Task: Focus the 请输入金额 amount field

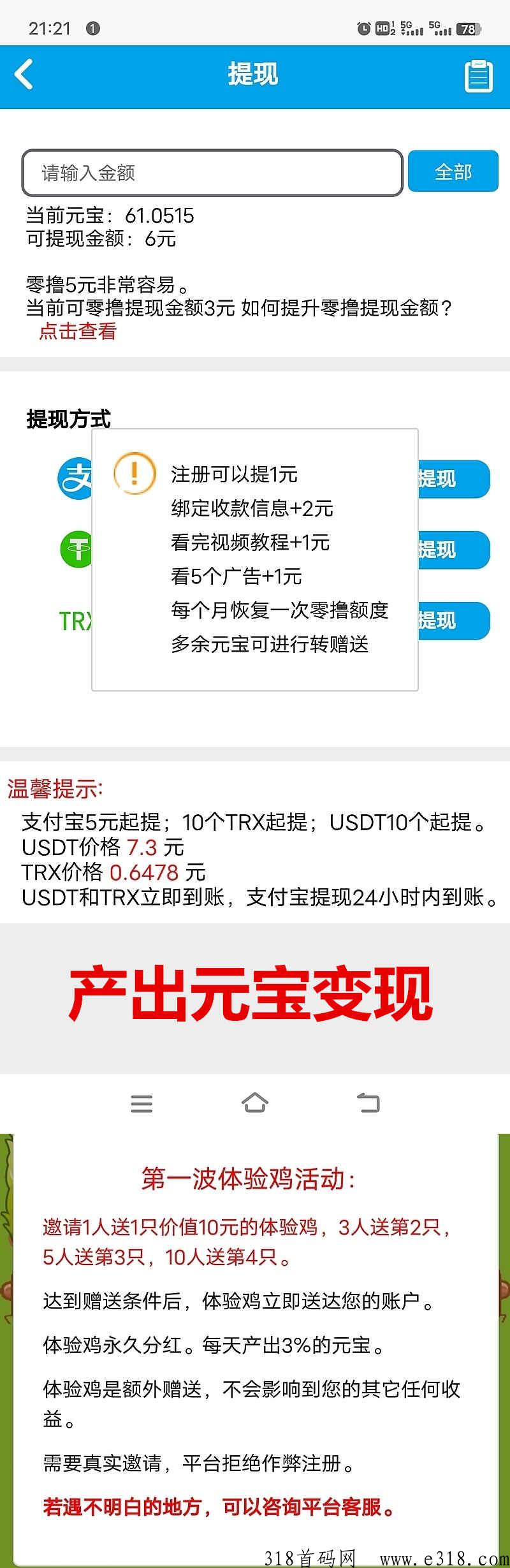Action: [x=212, y=173]
